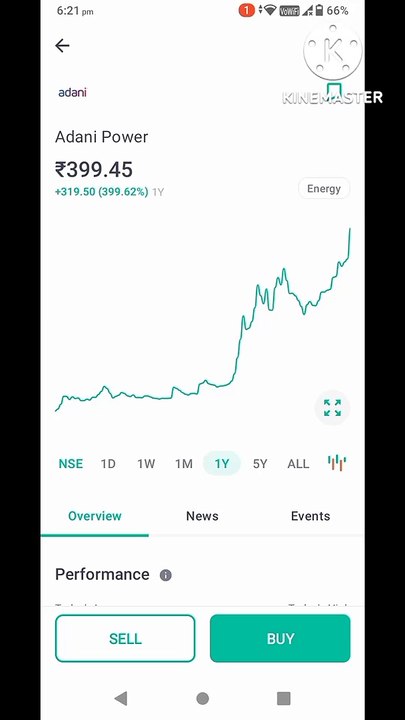The image size is (405, 720).
Task: Select the 1Y chart range
Action: click(222, 463)
